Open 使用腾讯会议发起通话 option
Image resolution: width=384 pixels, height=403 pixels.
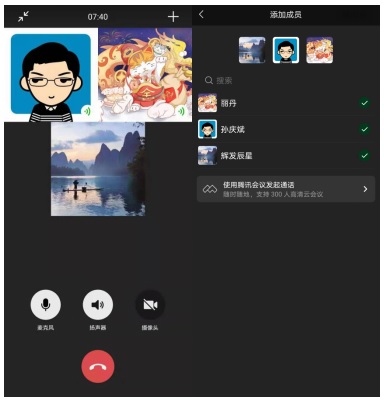(x=286, y=189)
